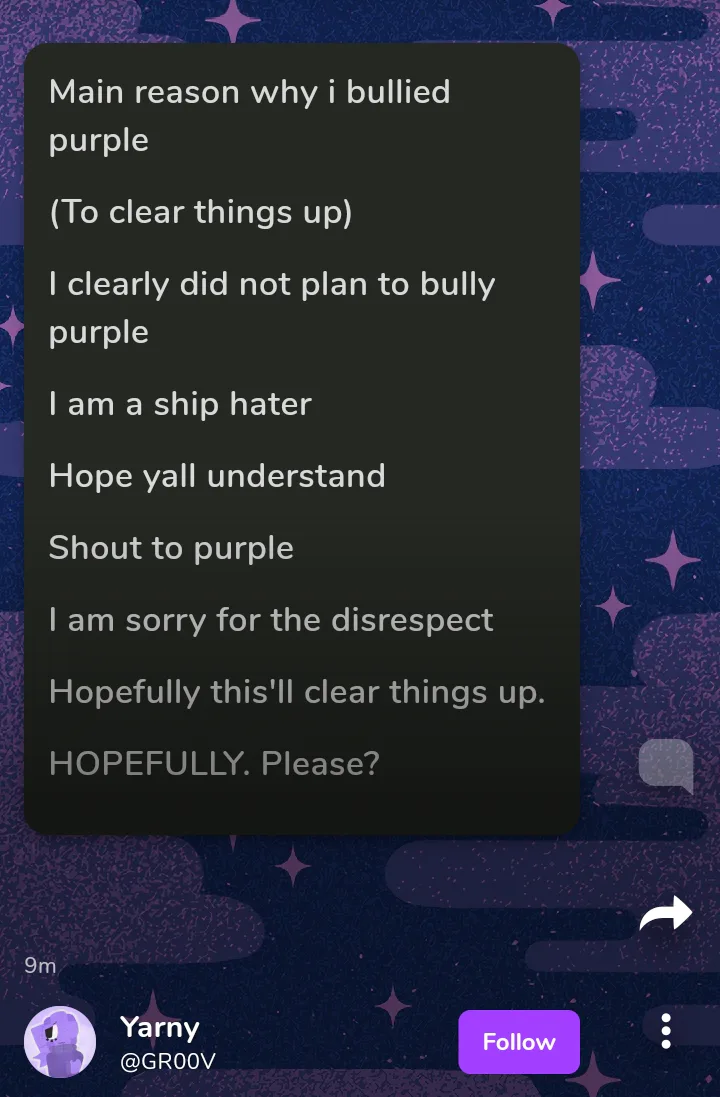This screenshot has width=720, height=1097.
Task: Open Yarny's profile avatar
Action: click(59, 1042)
